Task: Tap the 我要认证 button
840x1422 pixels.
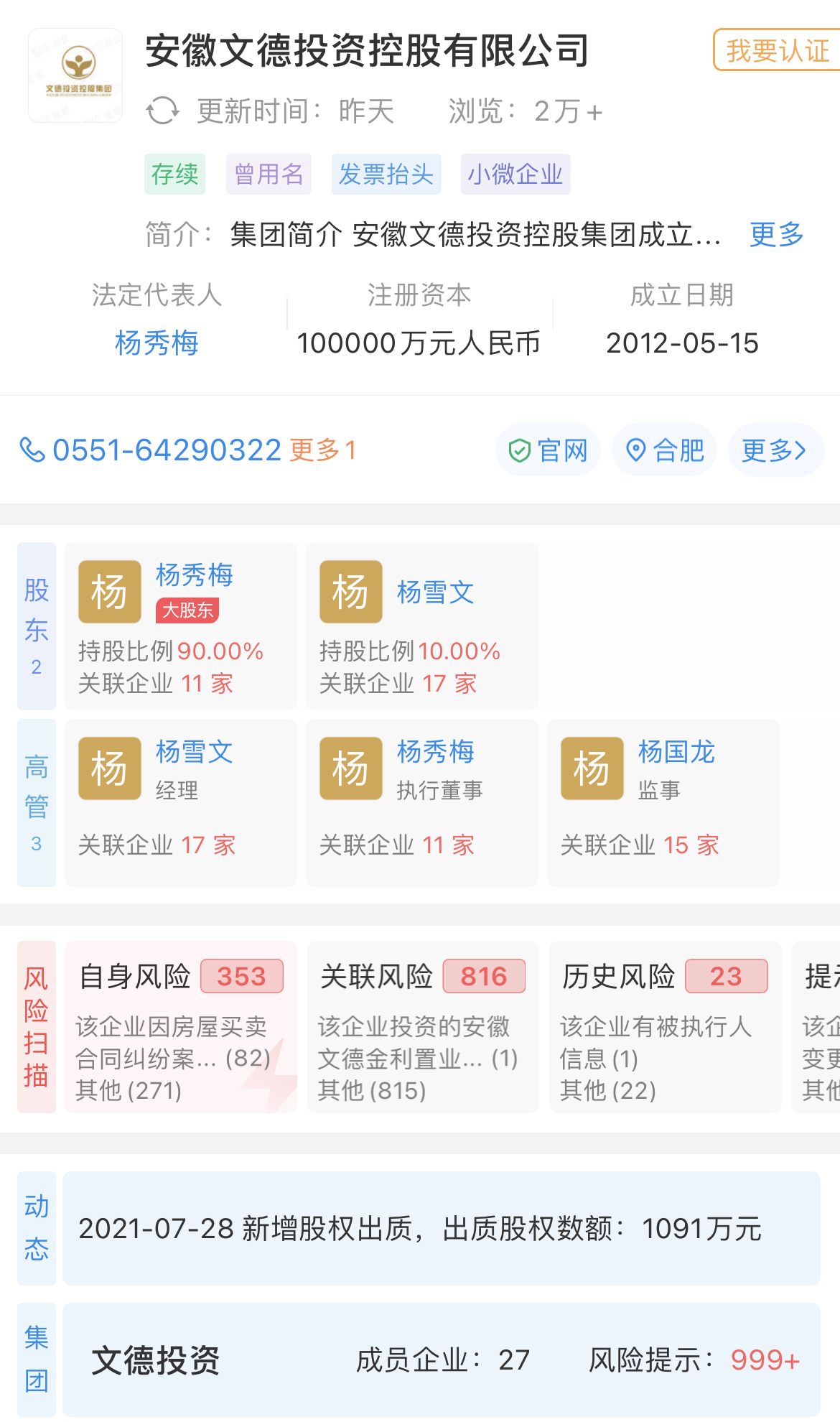Action: coord(777,50)
